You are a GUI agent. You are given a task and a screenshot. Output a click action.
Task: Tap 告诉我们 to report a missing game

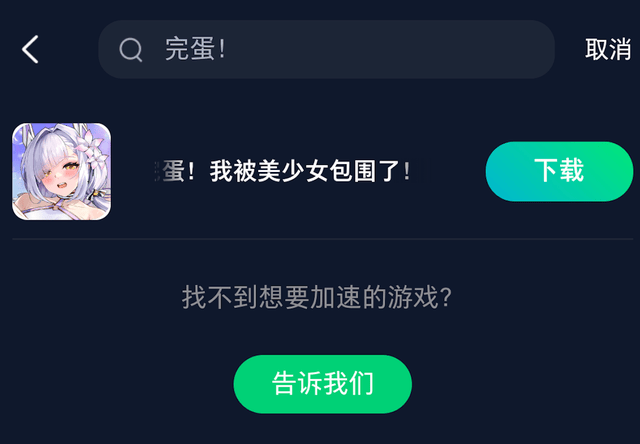tap(322, 384)
